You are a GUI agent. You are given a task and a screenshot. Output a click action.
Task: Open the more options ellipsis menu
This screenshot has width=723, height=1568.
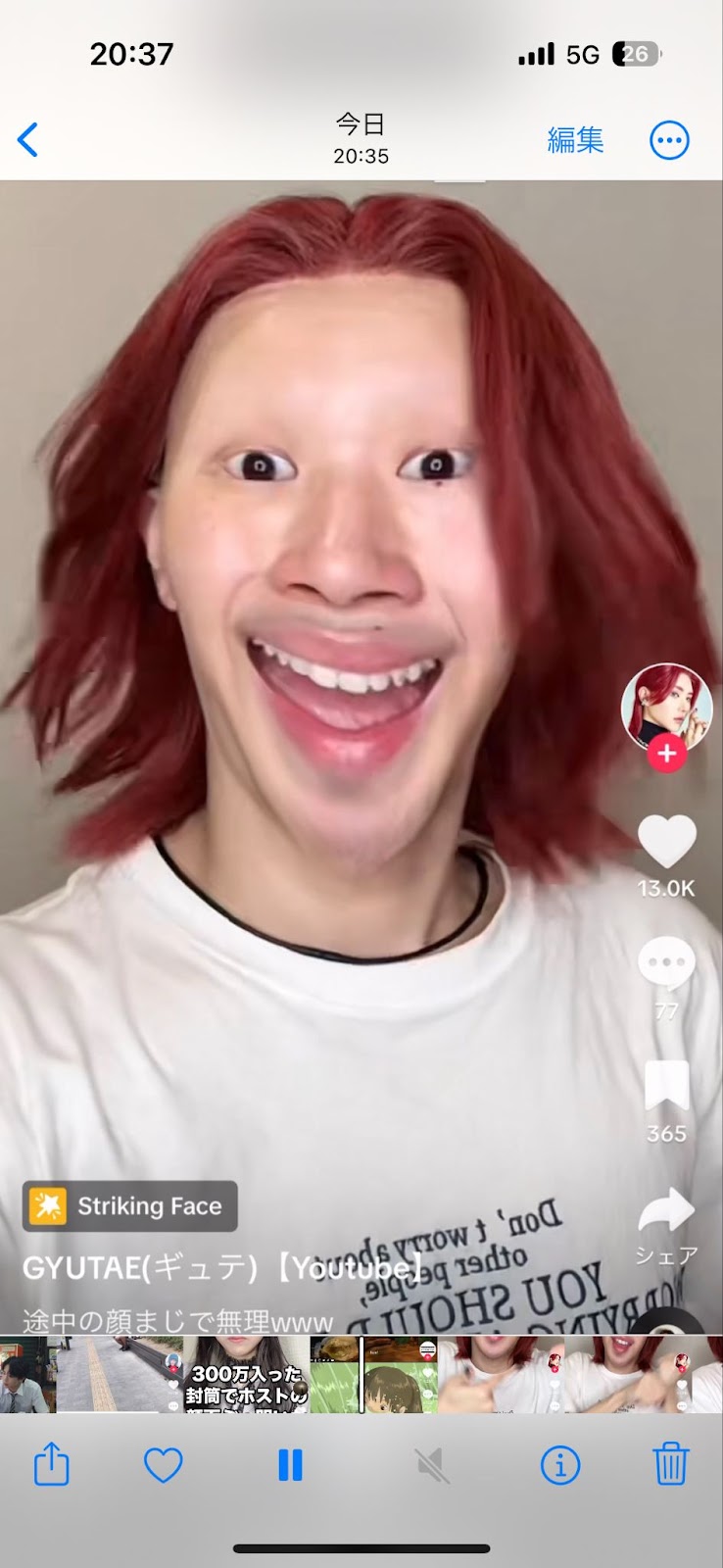669,140
